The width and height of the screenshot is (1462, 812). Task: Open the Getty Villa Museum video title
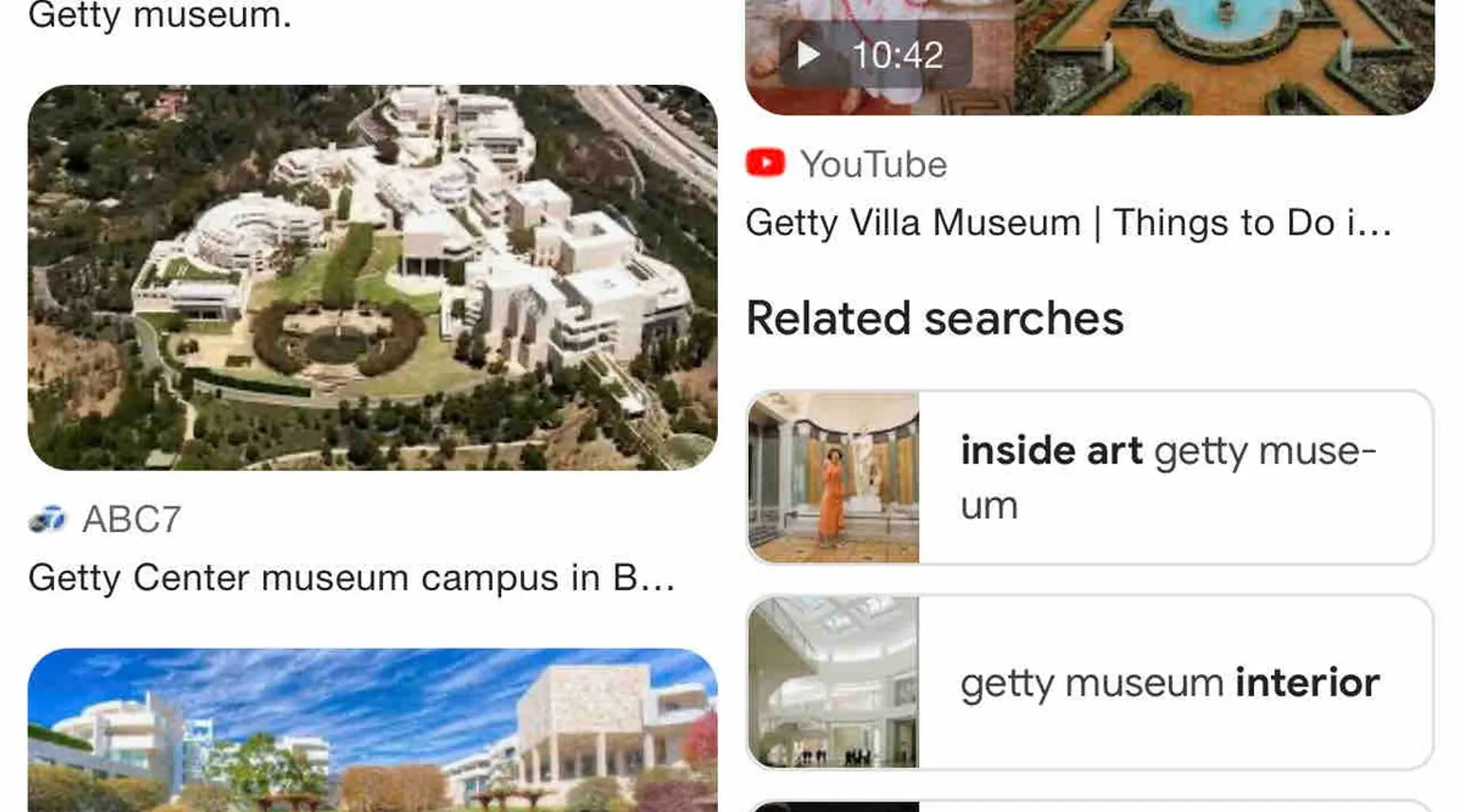[1067, 222]
